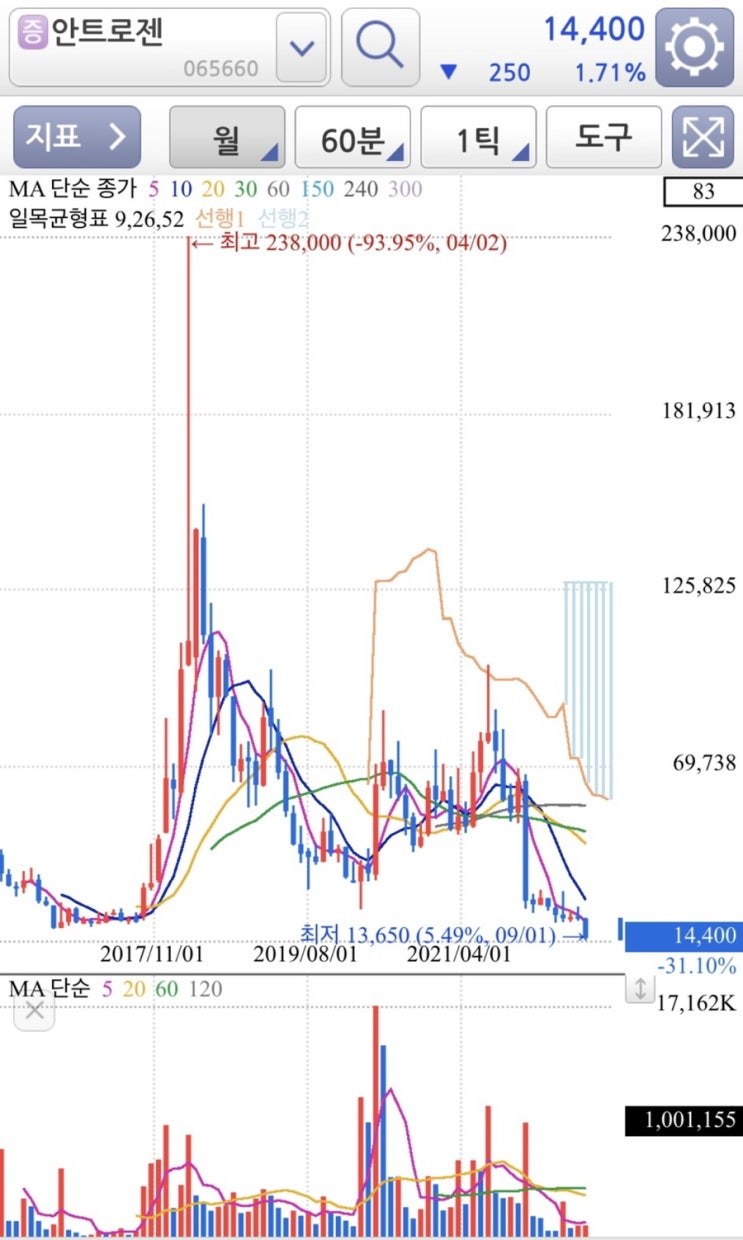
Task: Select the 월 monthly period
Action: pos(227,138)
